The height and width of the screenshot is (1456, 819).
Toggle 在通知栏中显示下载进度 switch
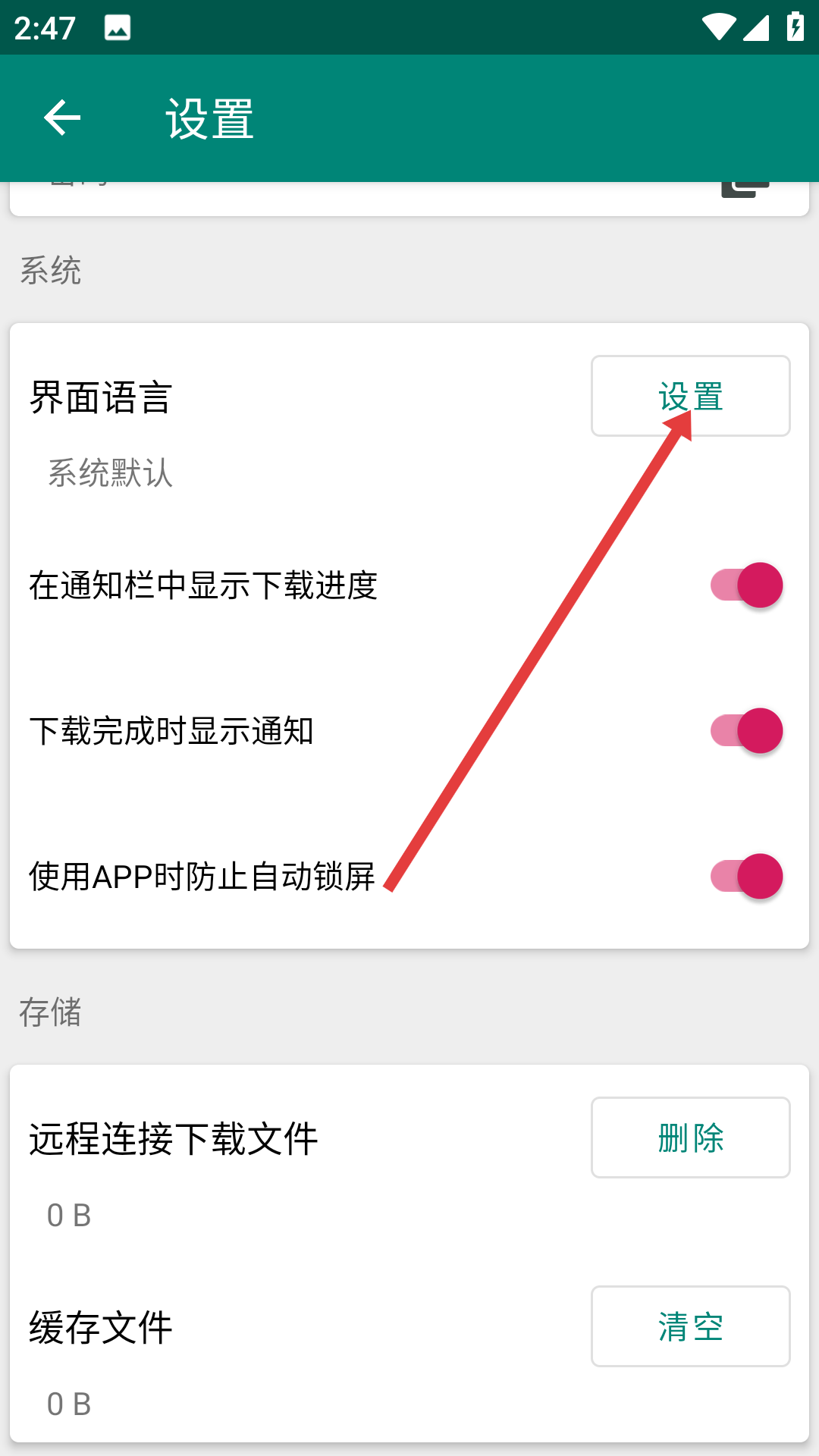pyautogui.click(x=746, y=585)
